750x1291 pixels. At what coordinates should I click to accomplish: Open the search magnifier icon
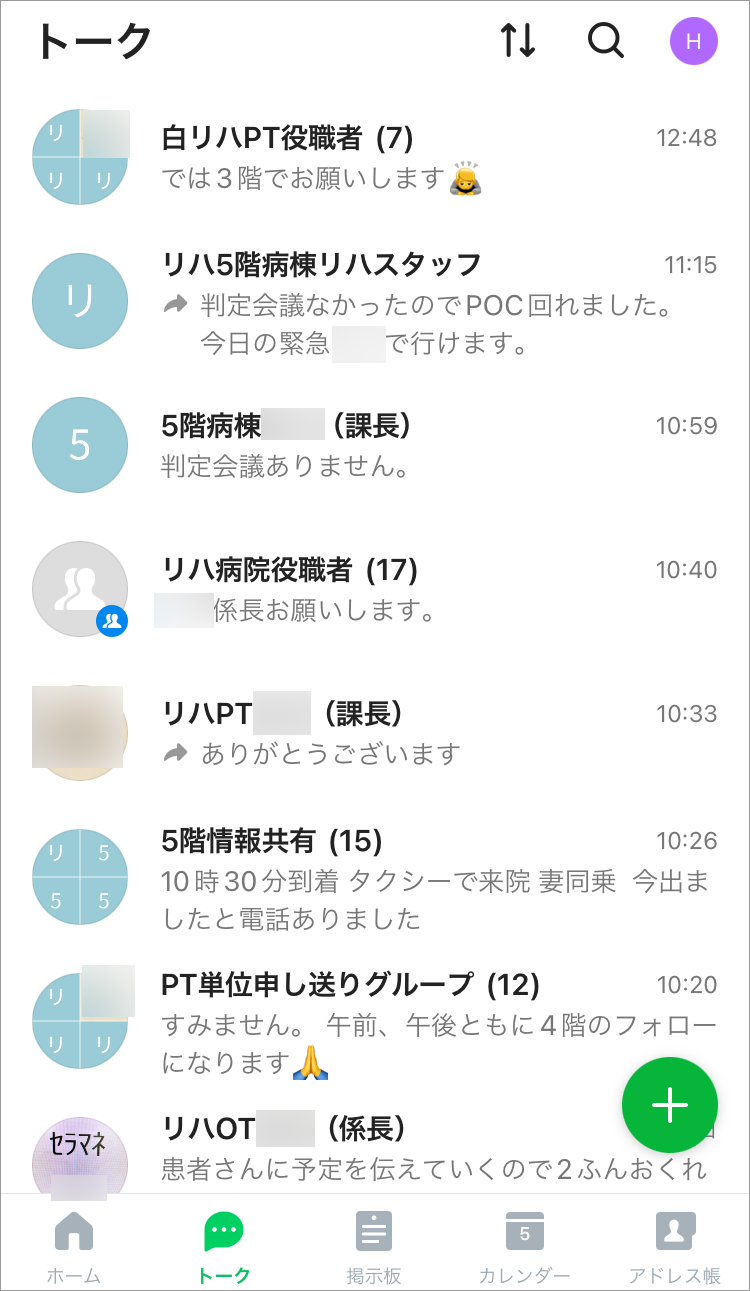[x=605, y=41]
